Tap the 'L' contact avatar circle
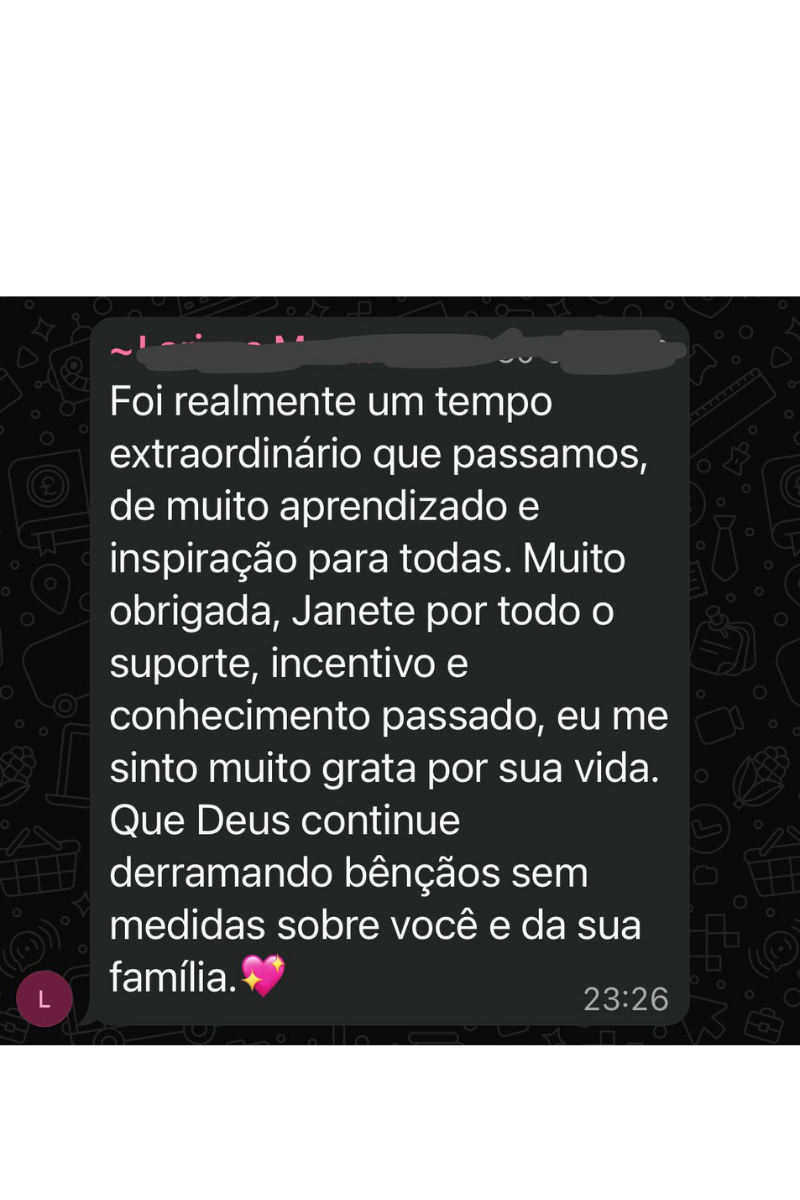Viewport: 800px width, 1200px height. 44,998
